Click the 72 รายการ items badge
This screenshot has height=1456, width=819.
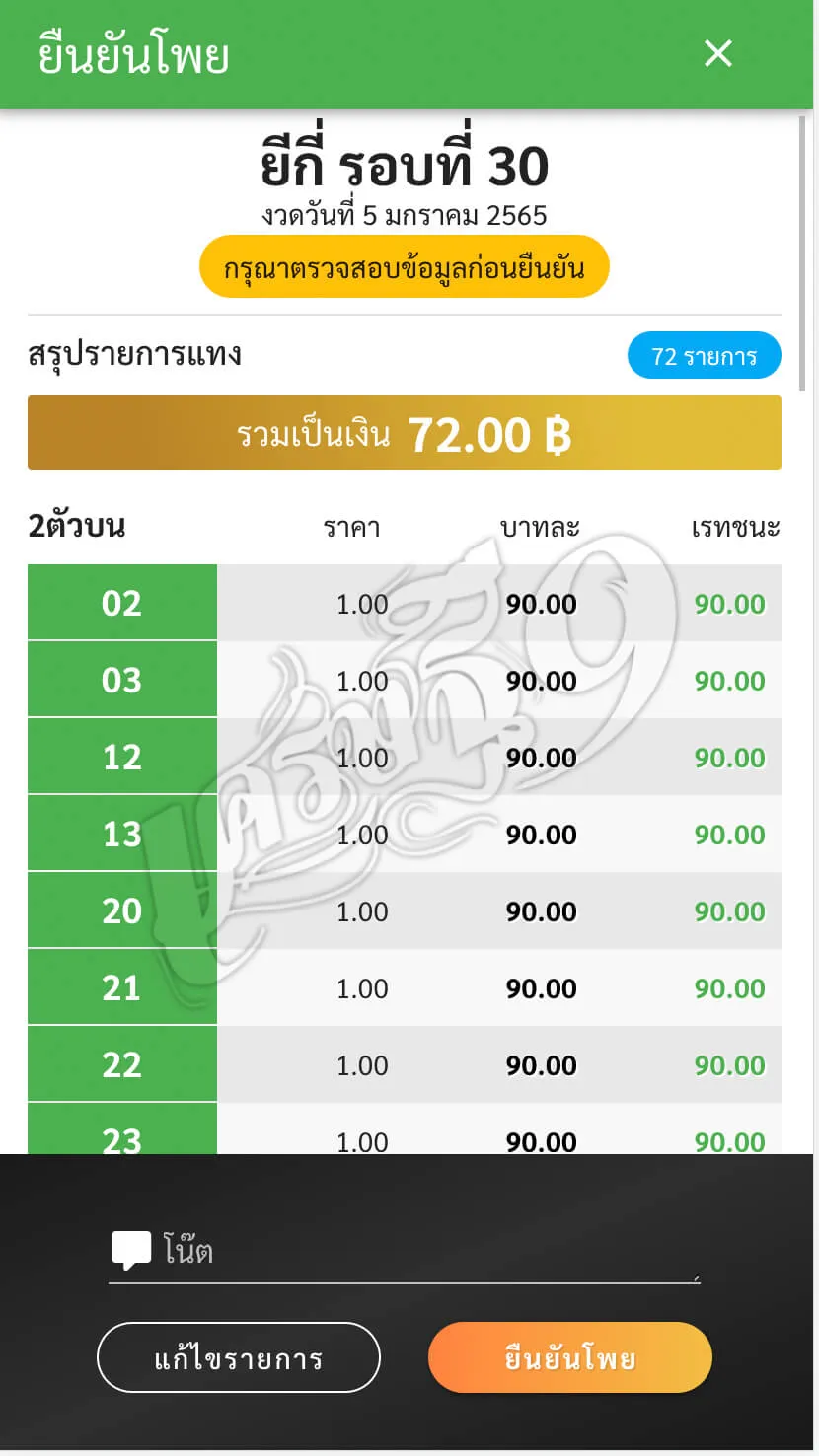pos(704,355)
